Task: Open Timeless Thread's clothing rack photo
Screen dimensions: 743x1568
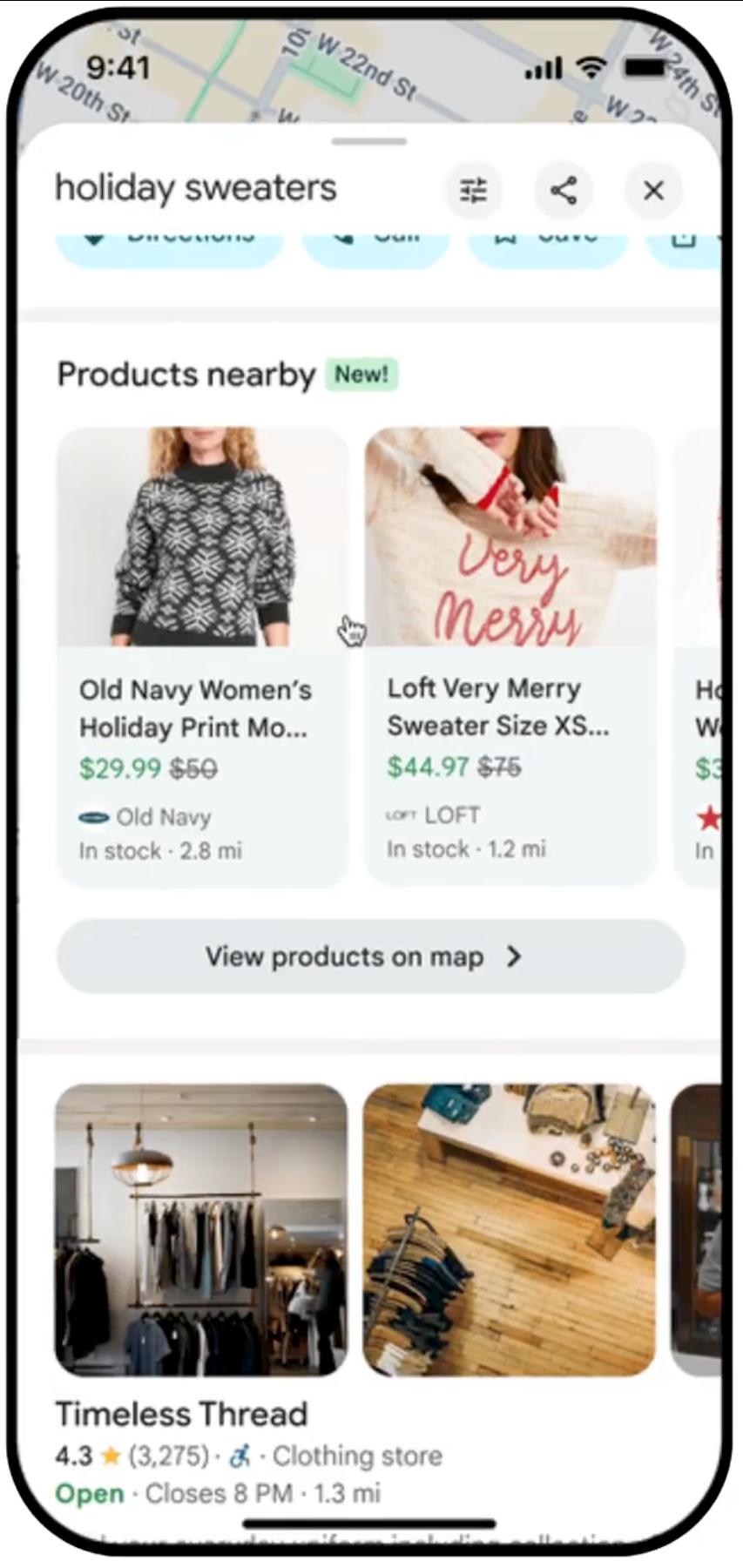Action: [201, 1230]
